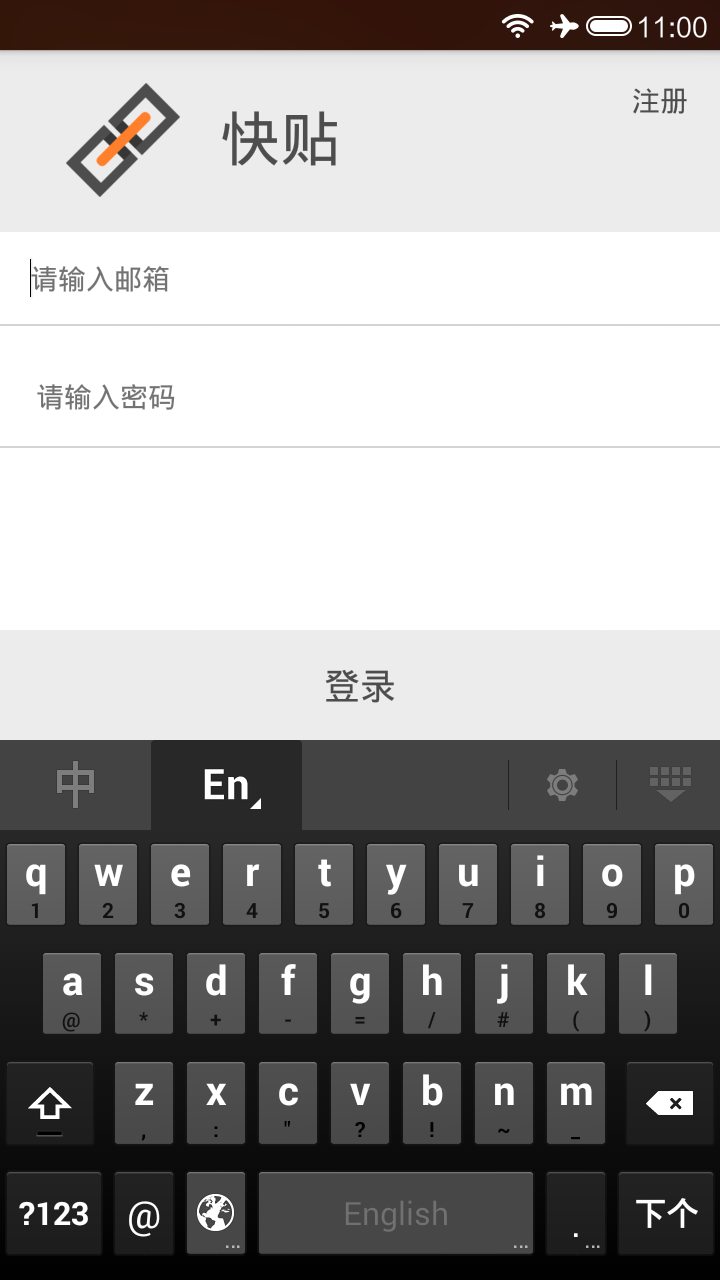
Task: Open keyboard settings gear
Action: coord(563,785)
